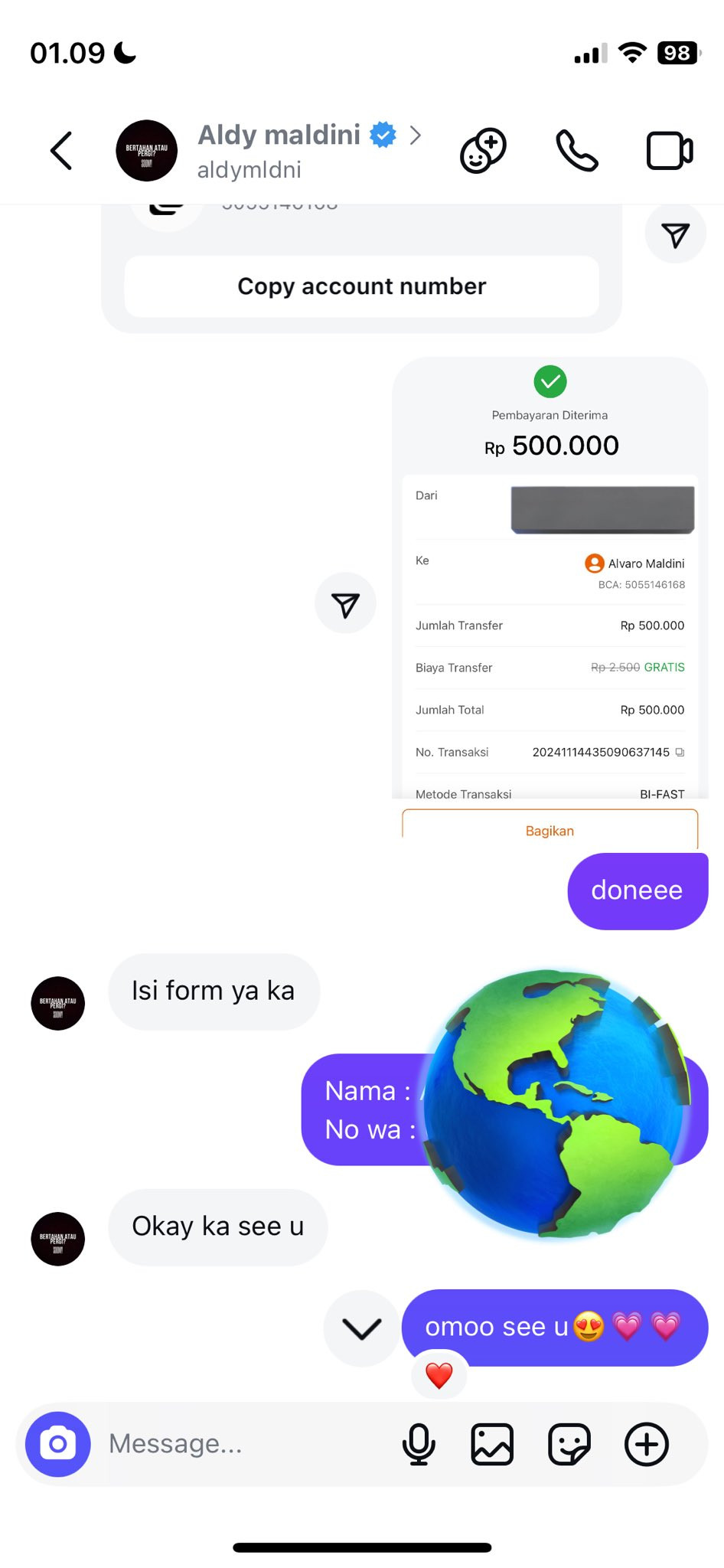Open the sticker picker

point(569,1444)
